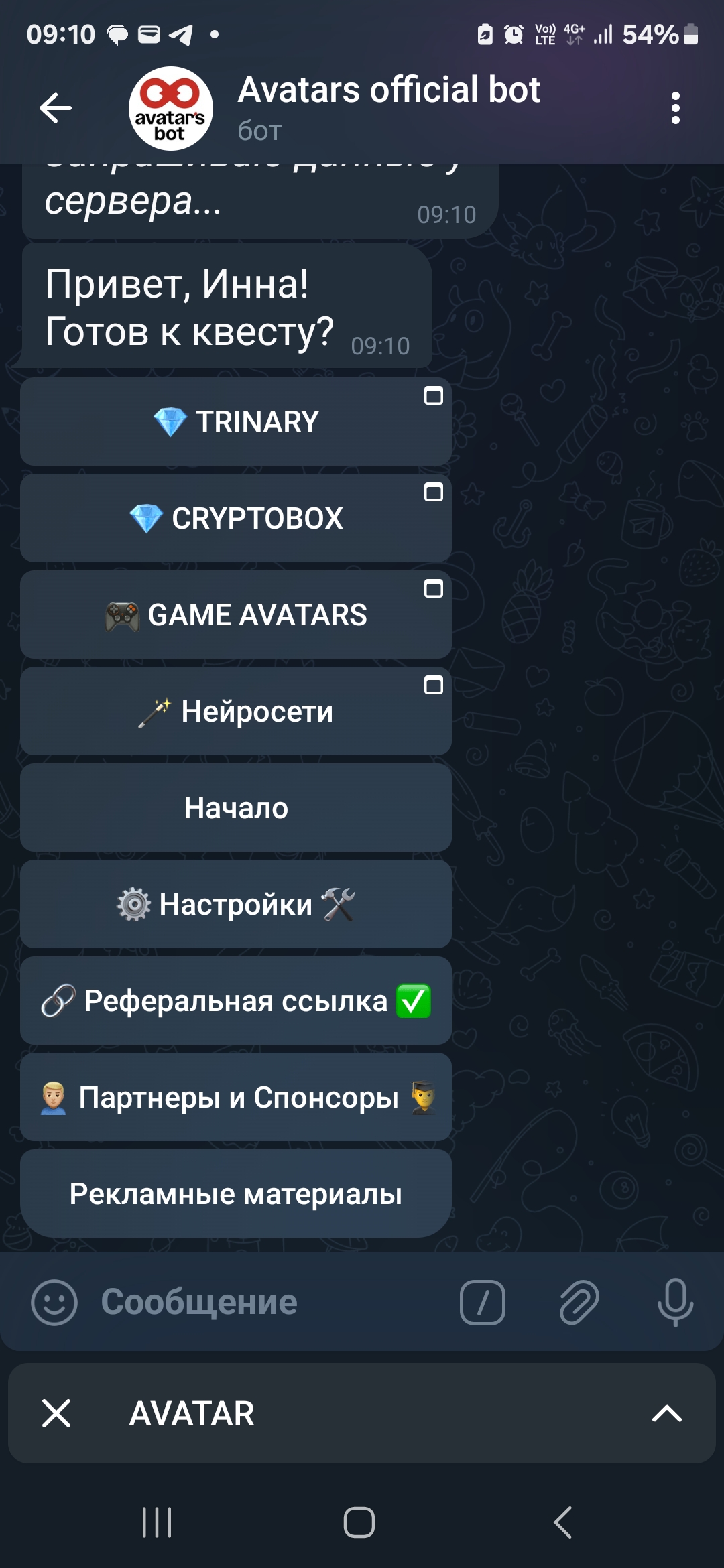Launch GAME AVATARS
This screenshot has width=724, height=1568.
236,614
